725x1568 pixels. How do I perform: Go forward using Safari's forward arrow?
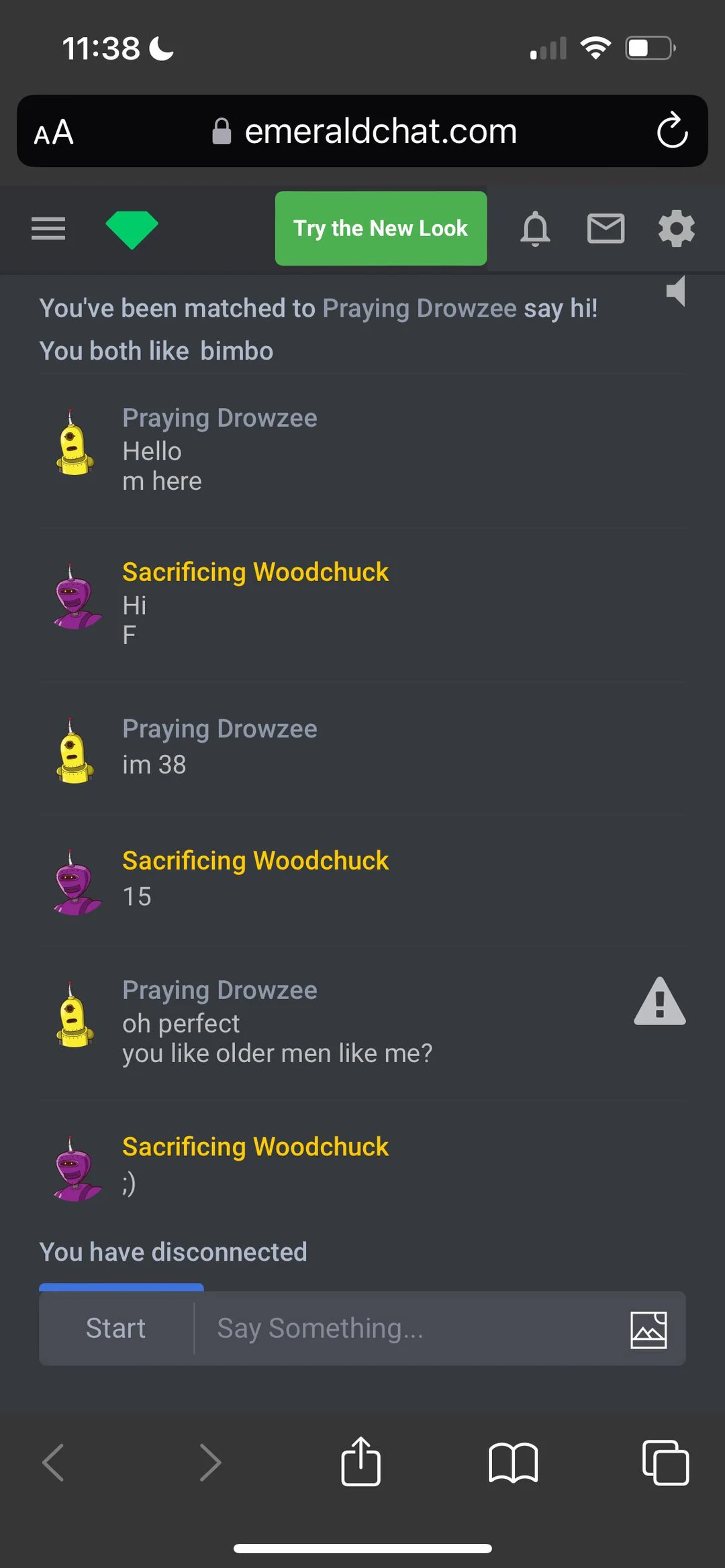point(211,1463)
